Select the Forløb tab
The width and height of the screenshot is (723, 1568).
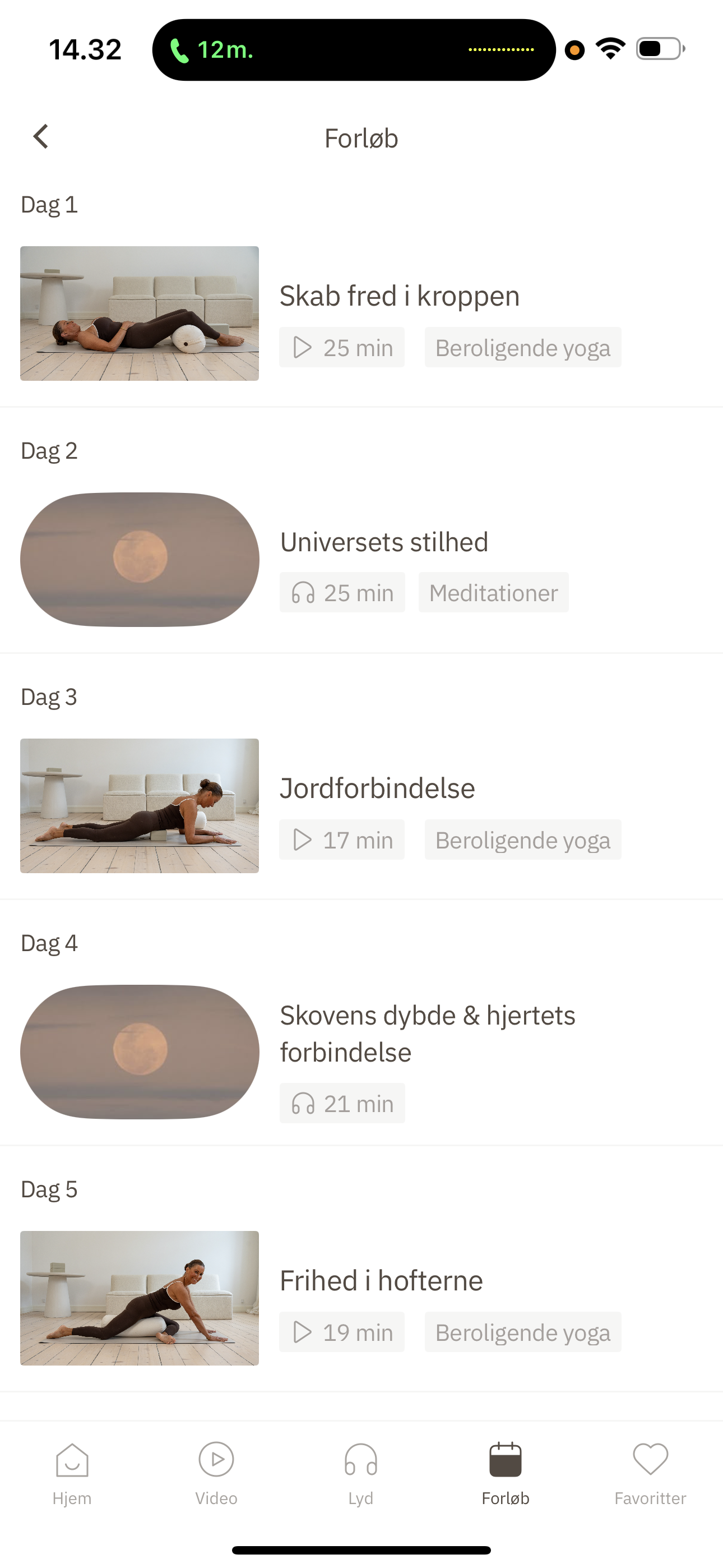pos(505,1472)
